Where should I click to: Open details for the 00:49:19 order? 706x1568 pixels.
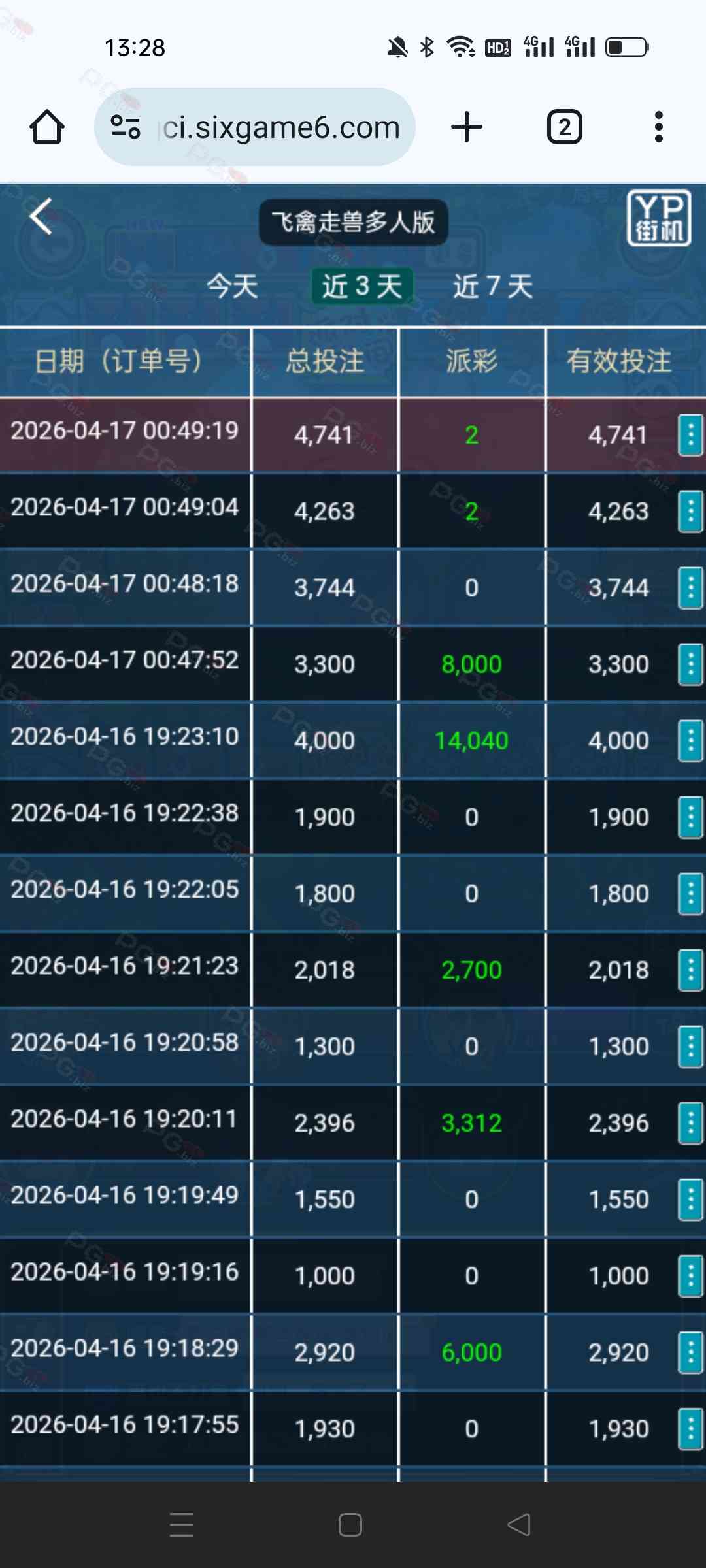690,434
